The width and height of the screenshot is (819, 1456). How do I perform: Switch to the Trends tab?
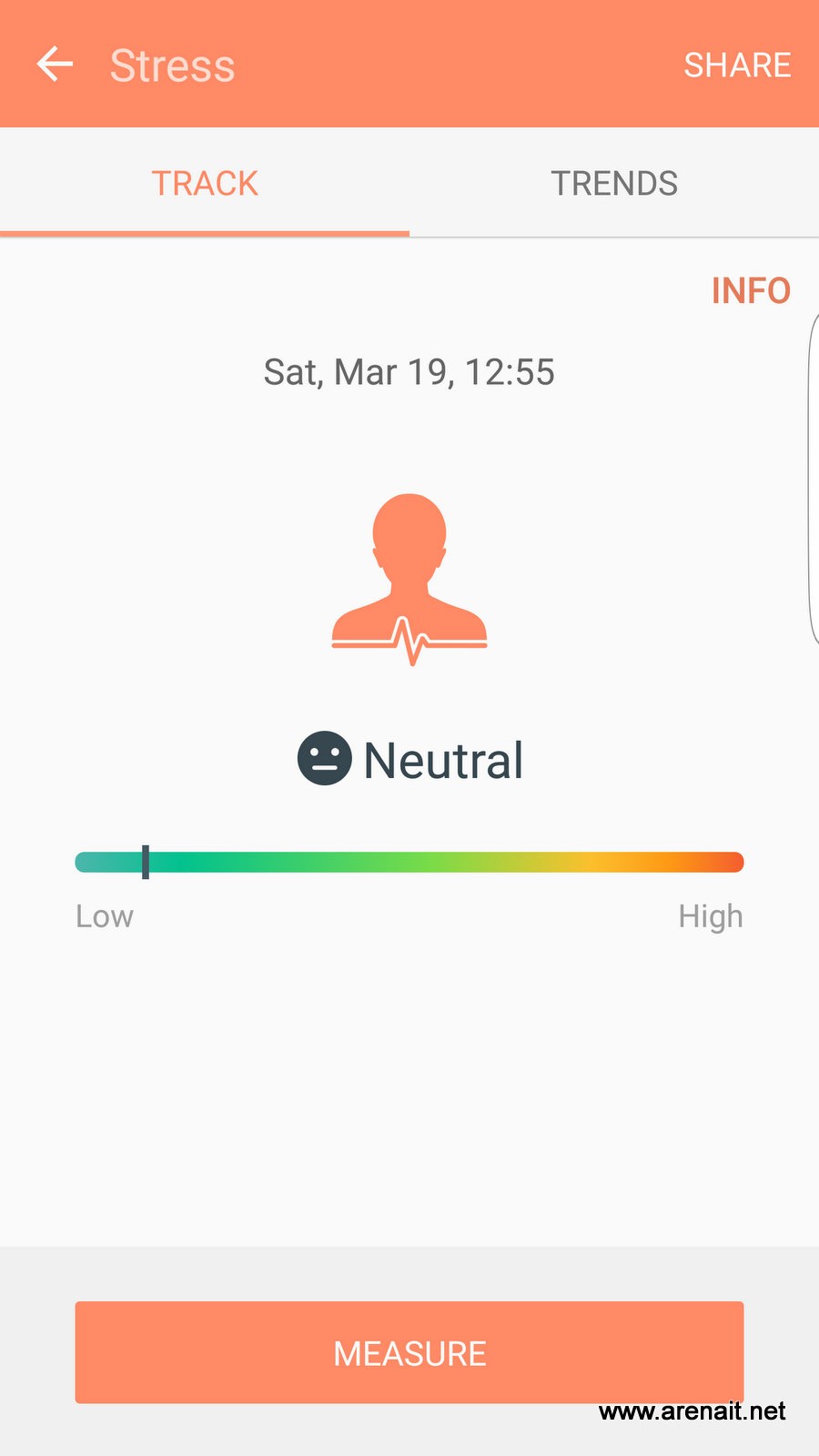pos(614,183)
